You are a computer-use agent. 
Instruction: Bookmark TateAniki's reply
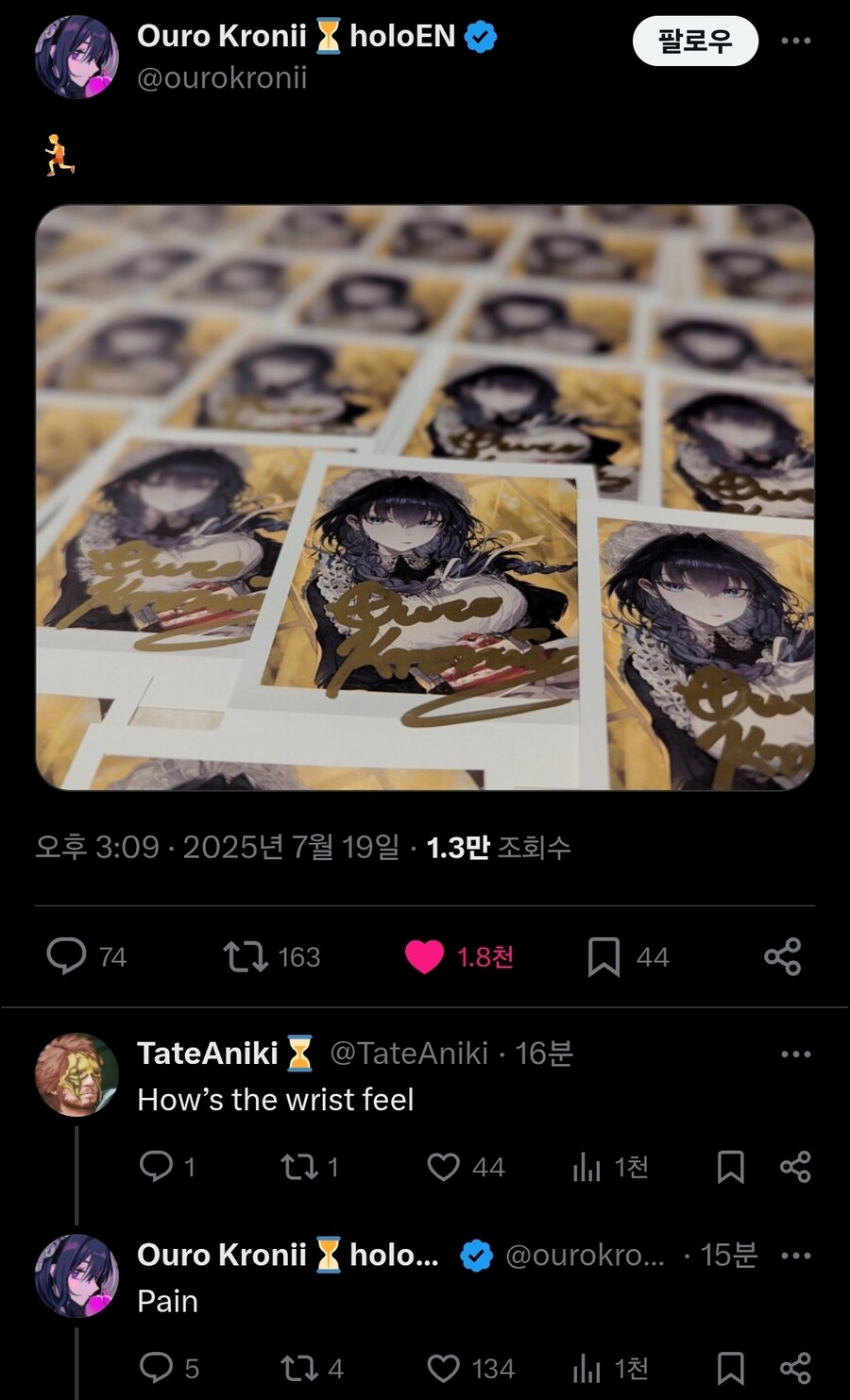[x=730, y=1167]
